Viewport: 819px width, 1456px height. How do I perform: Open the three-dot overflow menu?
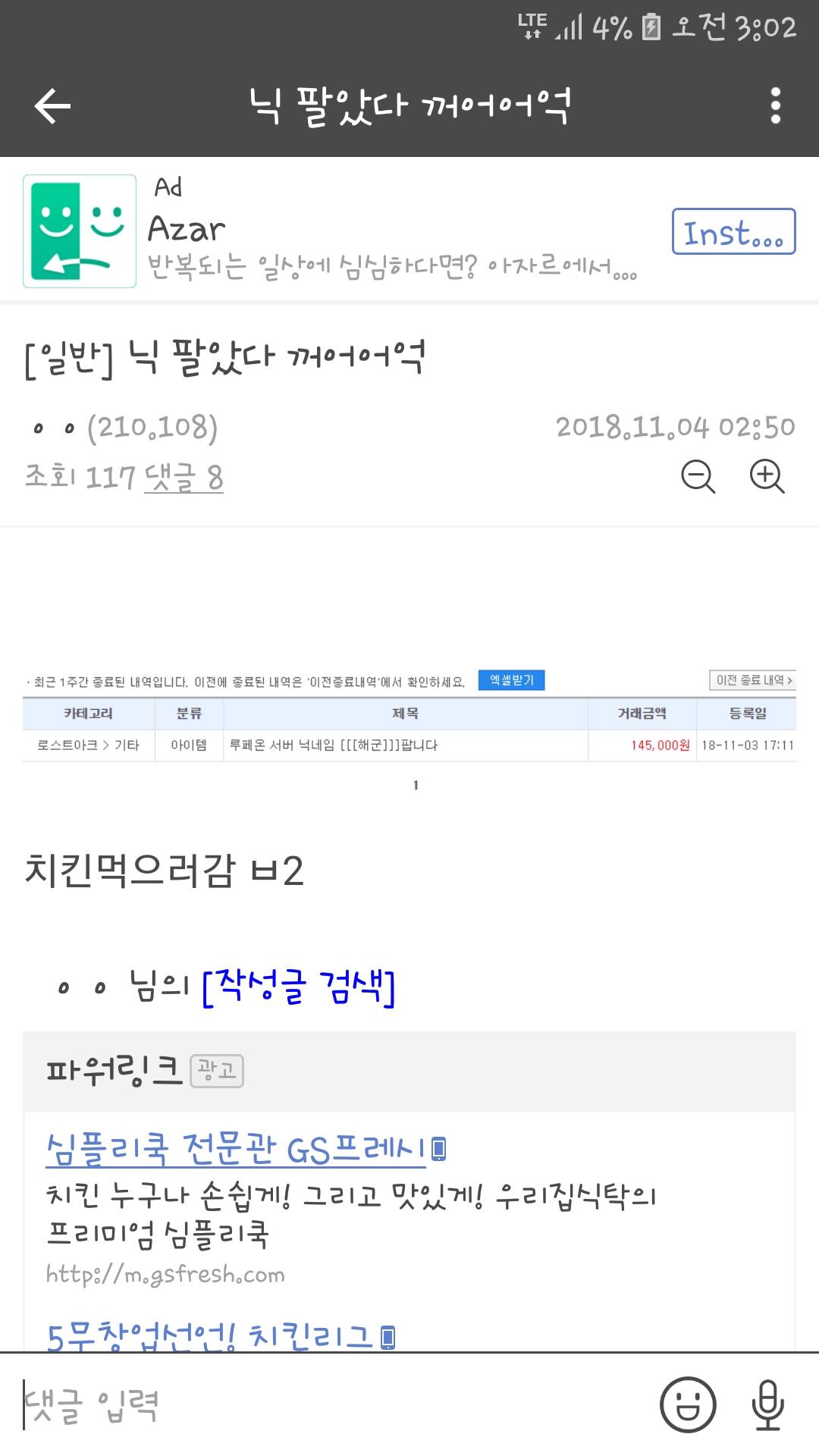coord(775,105)
